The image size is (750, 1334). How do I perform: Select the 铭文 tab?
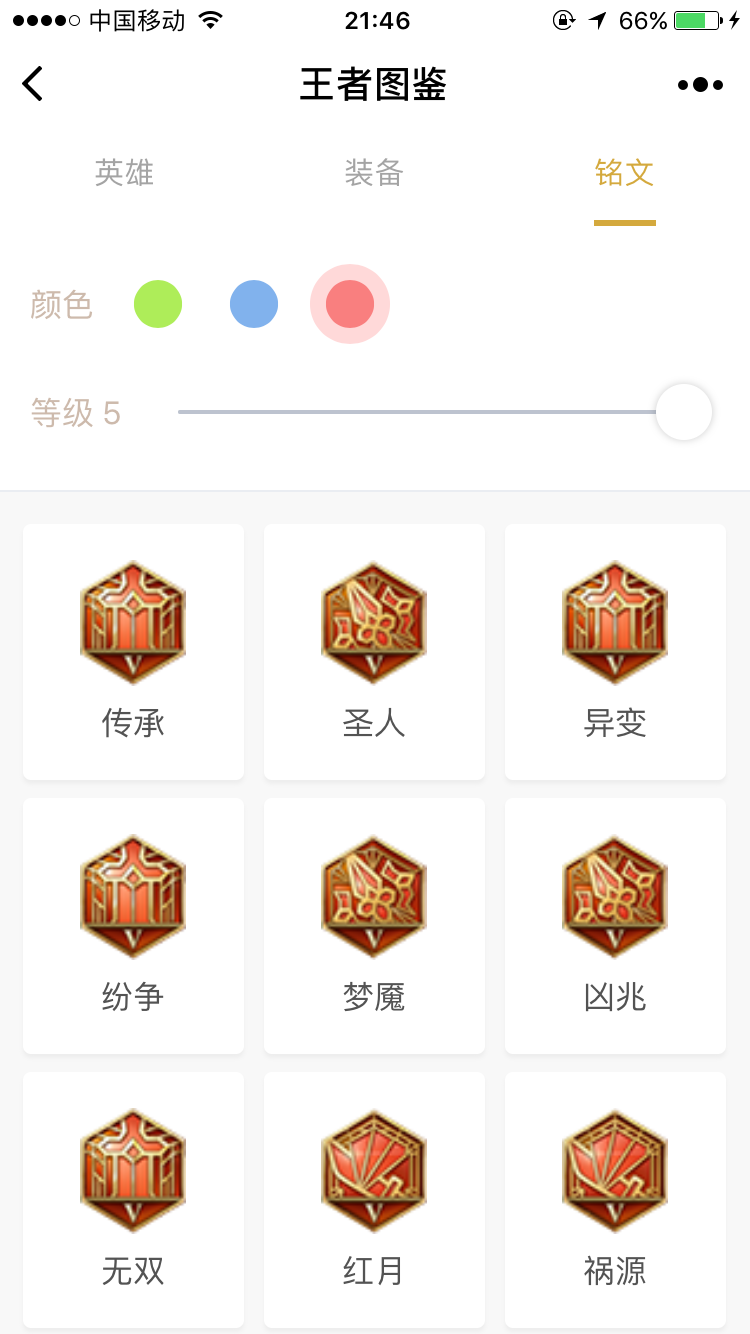(x=624, y=173)
